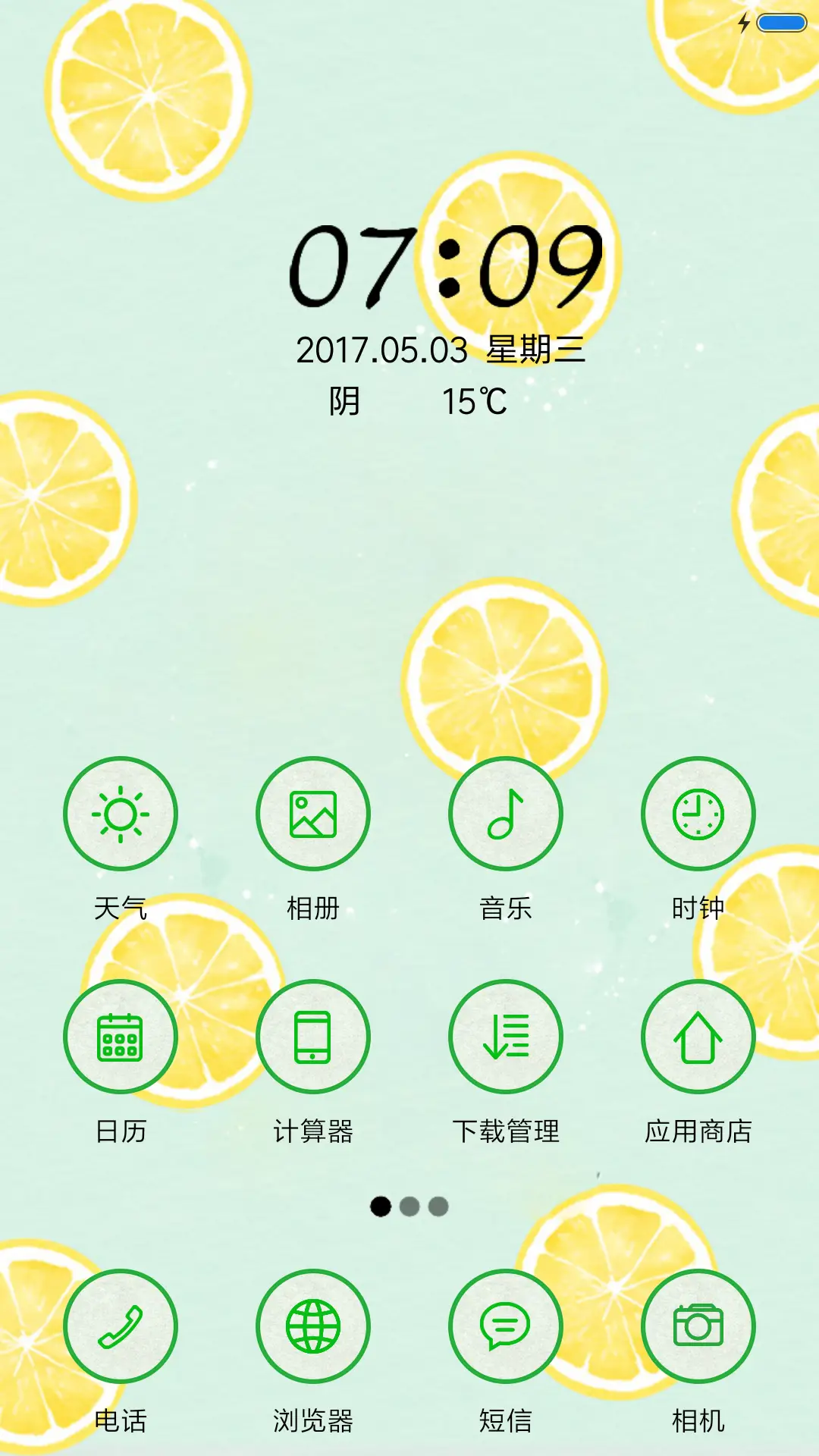
Task: Open the 短信 messaging app
Action: (x=506, y=1326)
